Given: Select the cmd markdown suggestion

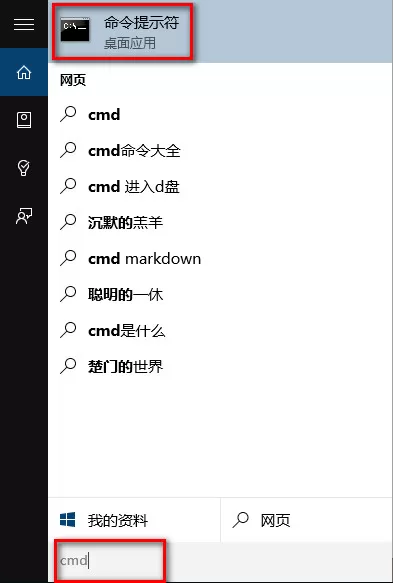Looking at the screenshot, I should click(x=220, y=258).
